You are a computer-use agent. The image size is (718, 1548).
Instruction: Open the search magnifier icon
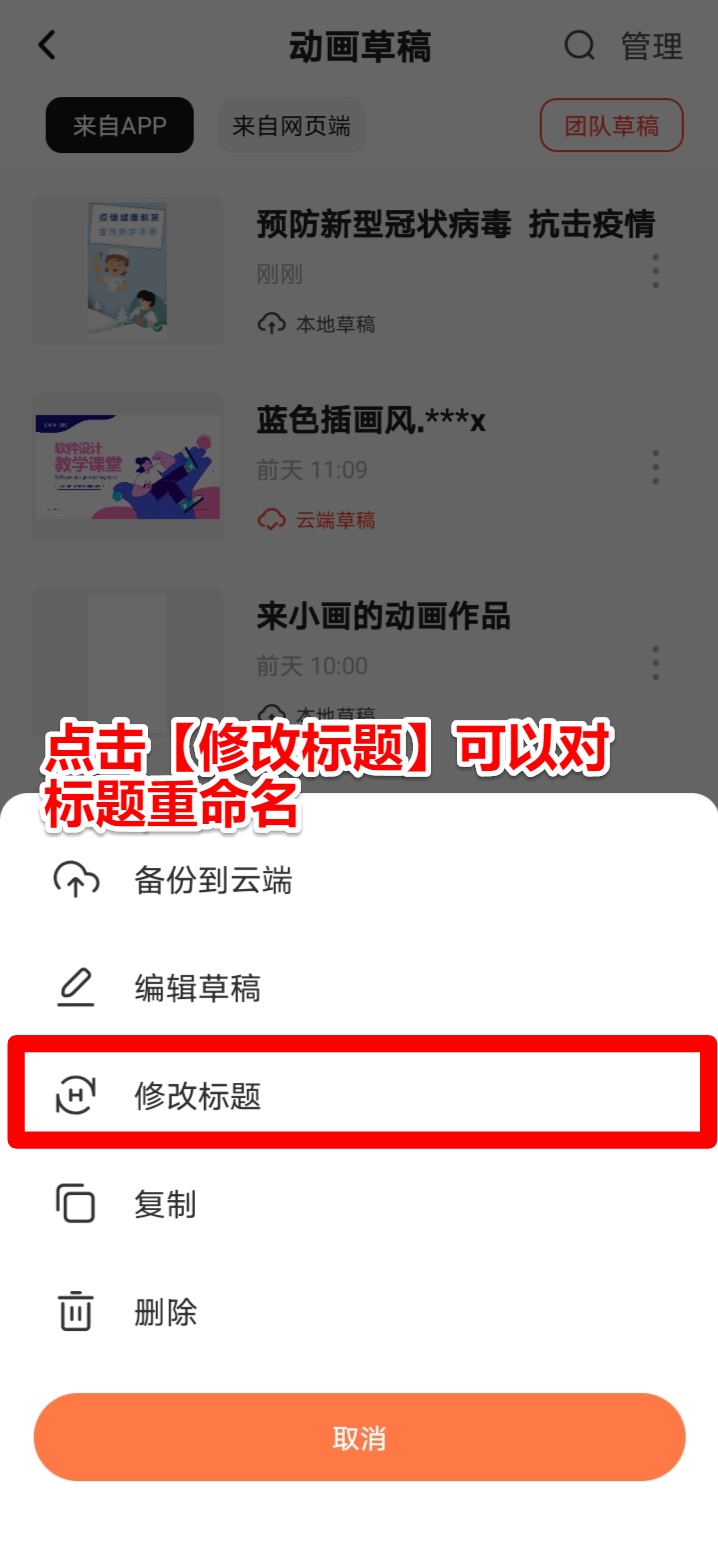click(579, 46)
